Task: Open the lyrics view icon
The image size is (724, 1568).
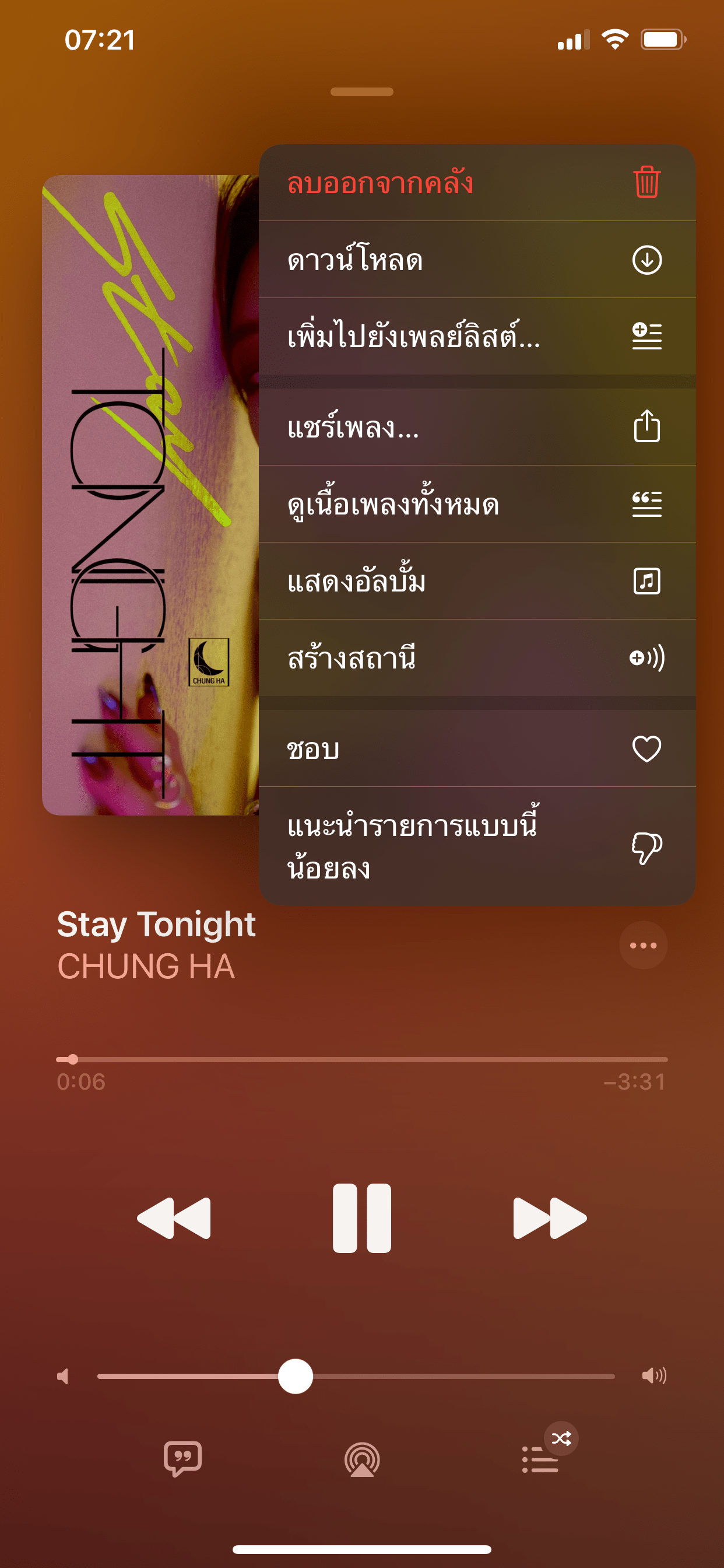Action: pos(182,1458)
